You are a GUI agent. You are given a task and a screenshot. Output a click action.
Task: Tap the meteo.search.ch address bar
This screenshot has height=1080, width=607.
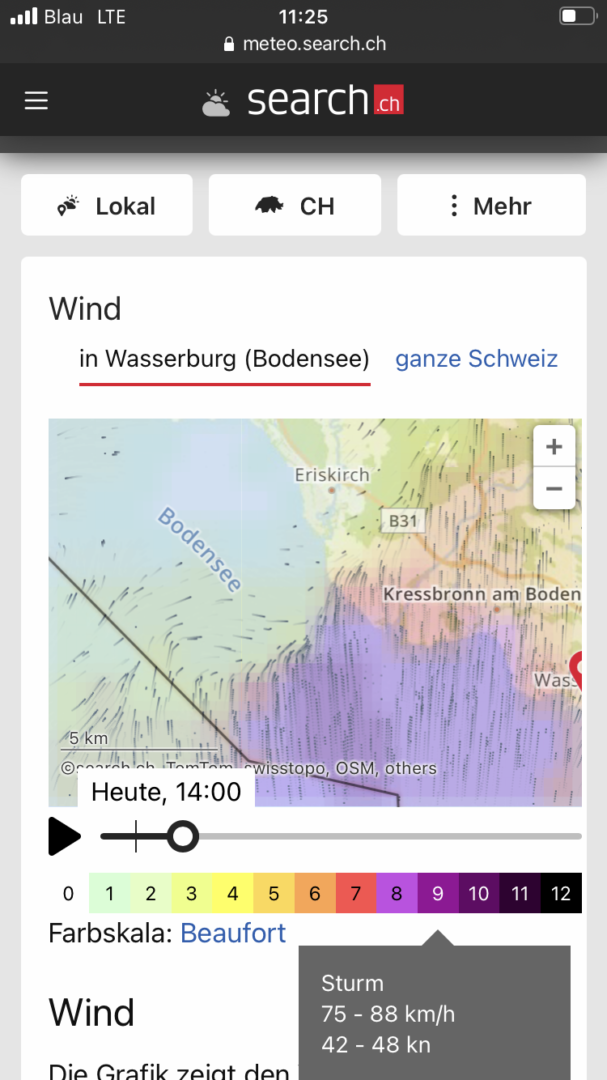[x=304, y=44]
